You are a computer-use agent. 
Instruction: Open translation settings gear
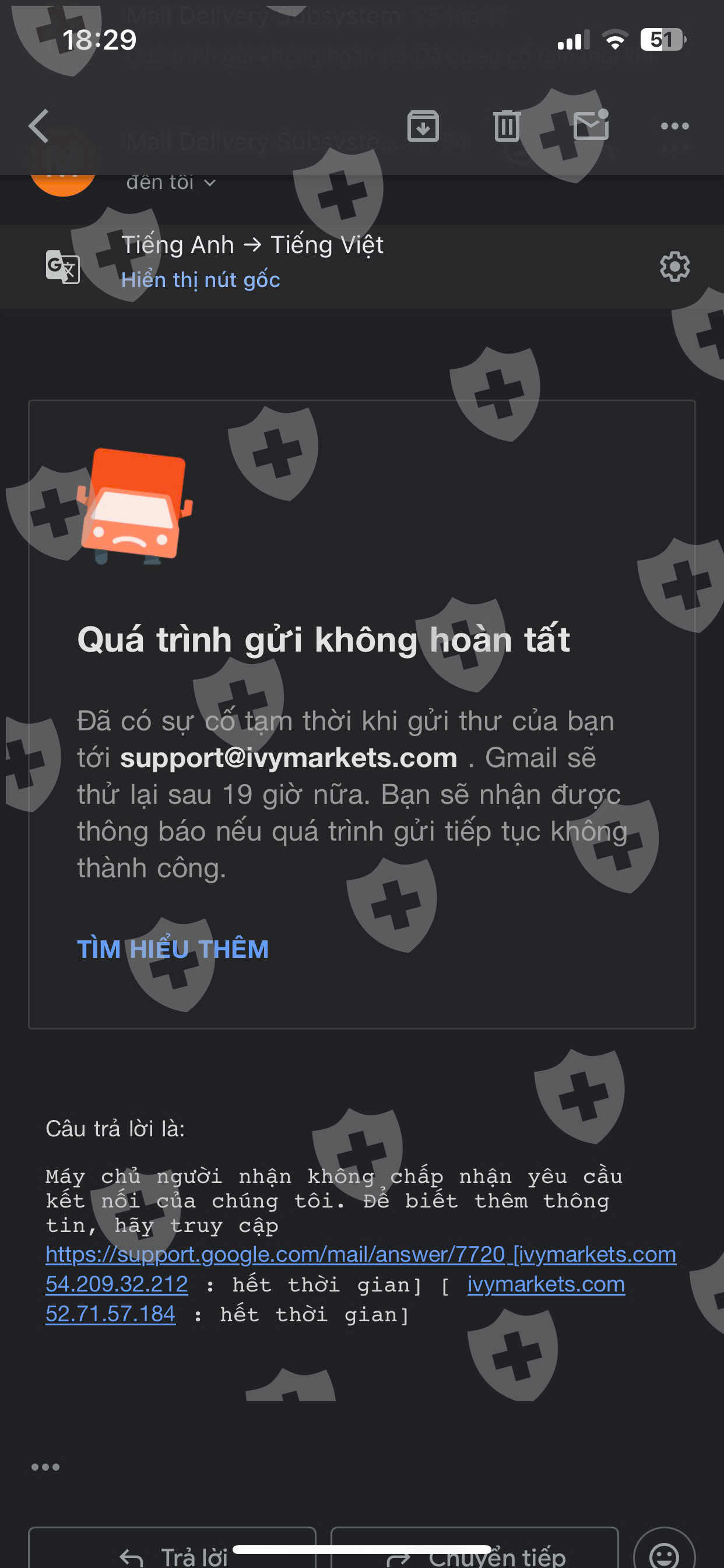click(x=674, y=267)
